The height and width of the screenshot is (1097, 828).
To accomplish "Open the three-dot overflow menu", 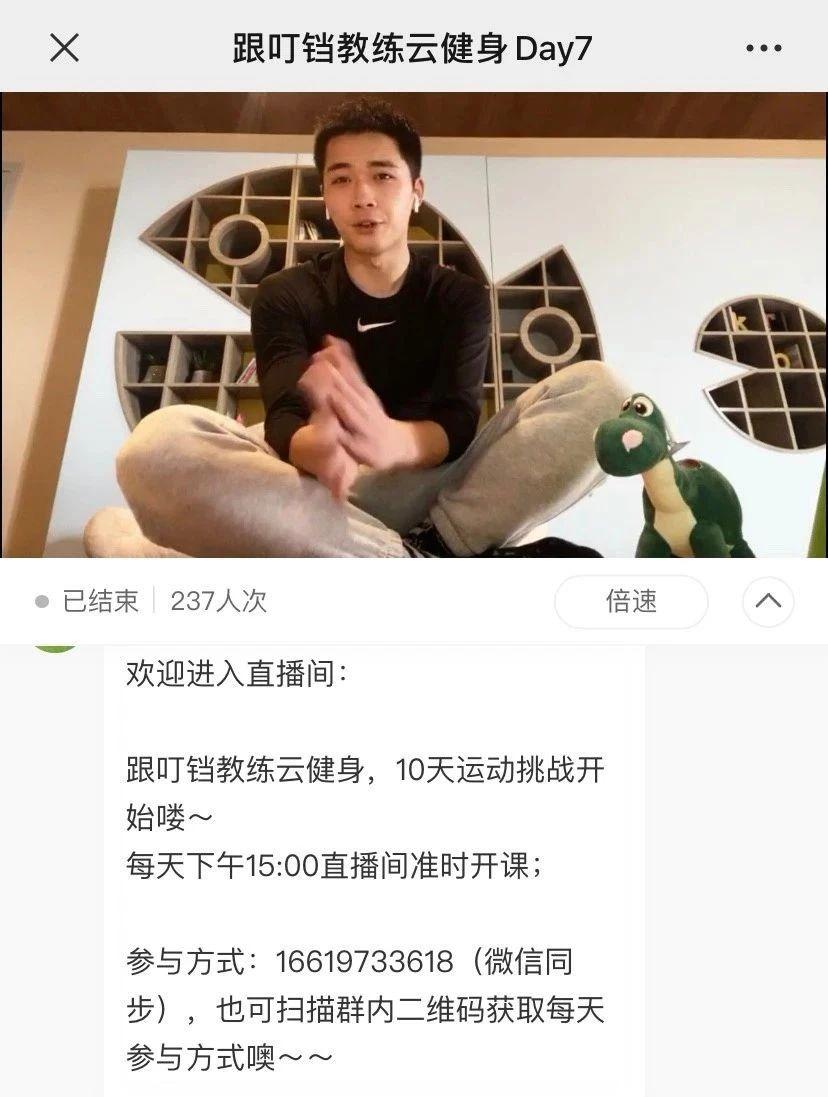I will coord(764,47).
